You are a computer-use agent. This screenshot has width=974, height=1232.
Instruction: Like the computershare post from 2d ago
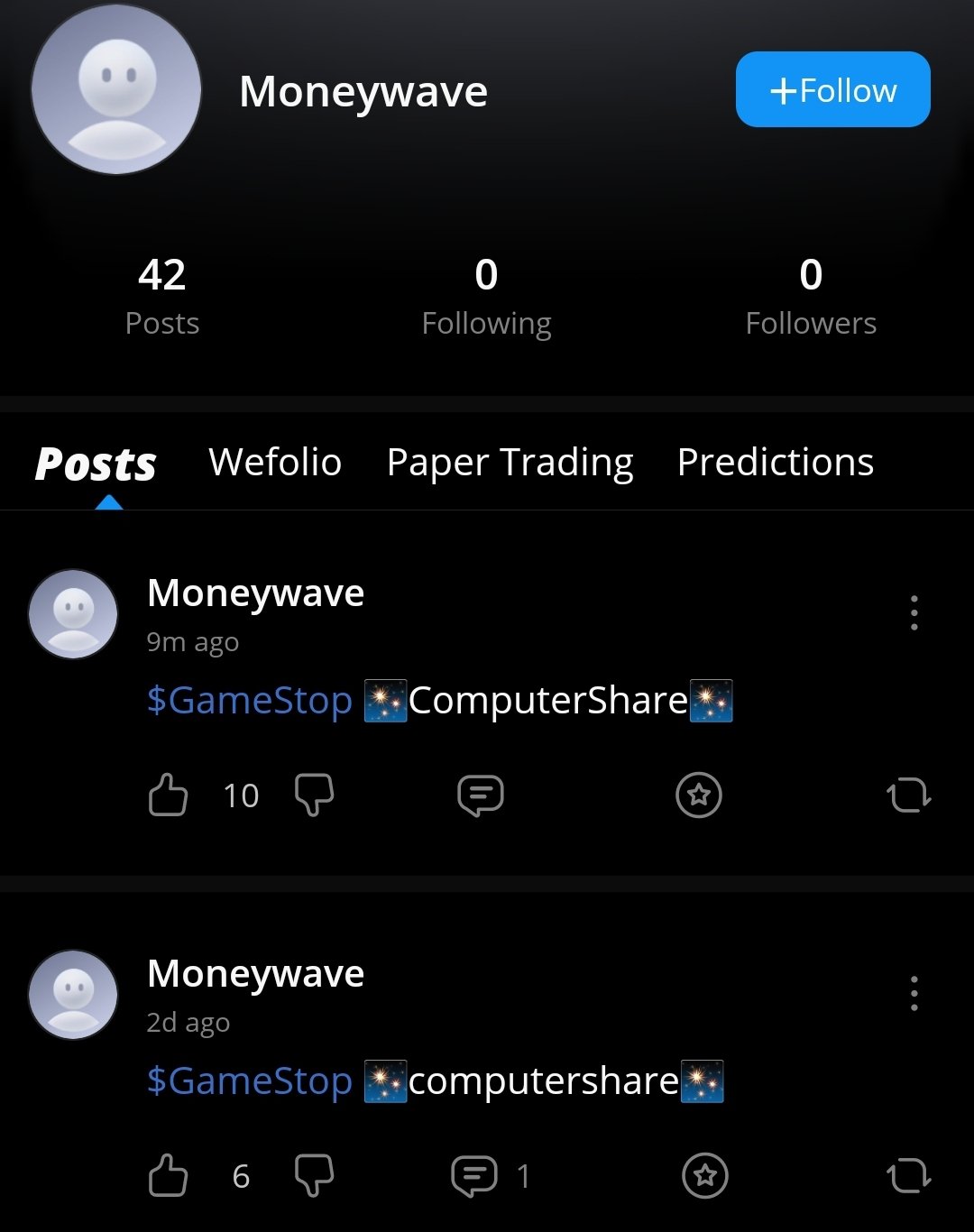click(169, 1176)
